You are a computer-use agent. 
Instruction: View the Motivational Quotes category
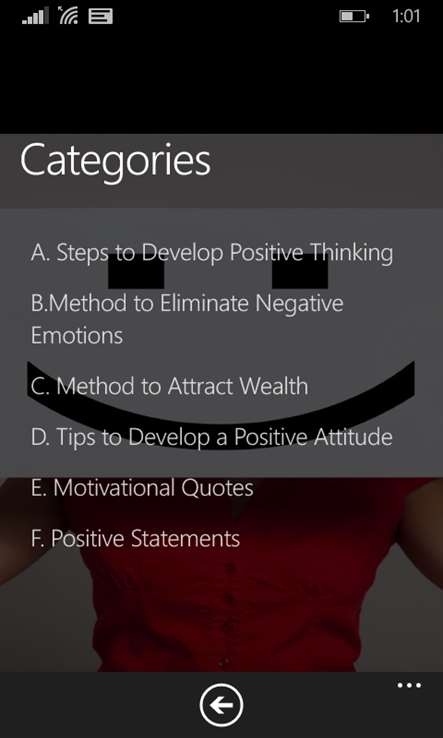point(142,488)
